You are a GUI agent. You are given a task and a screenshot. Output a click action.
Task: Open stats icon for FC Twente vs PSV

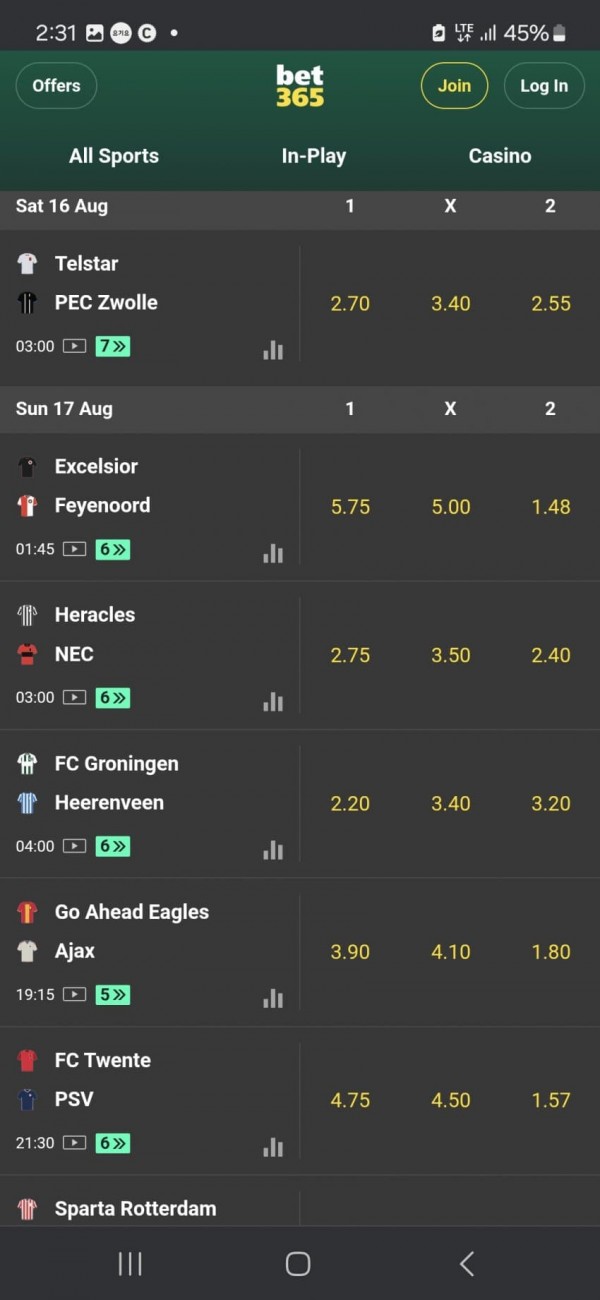(x=273, y=1147)
